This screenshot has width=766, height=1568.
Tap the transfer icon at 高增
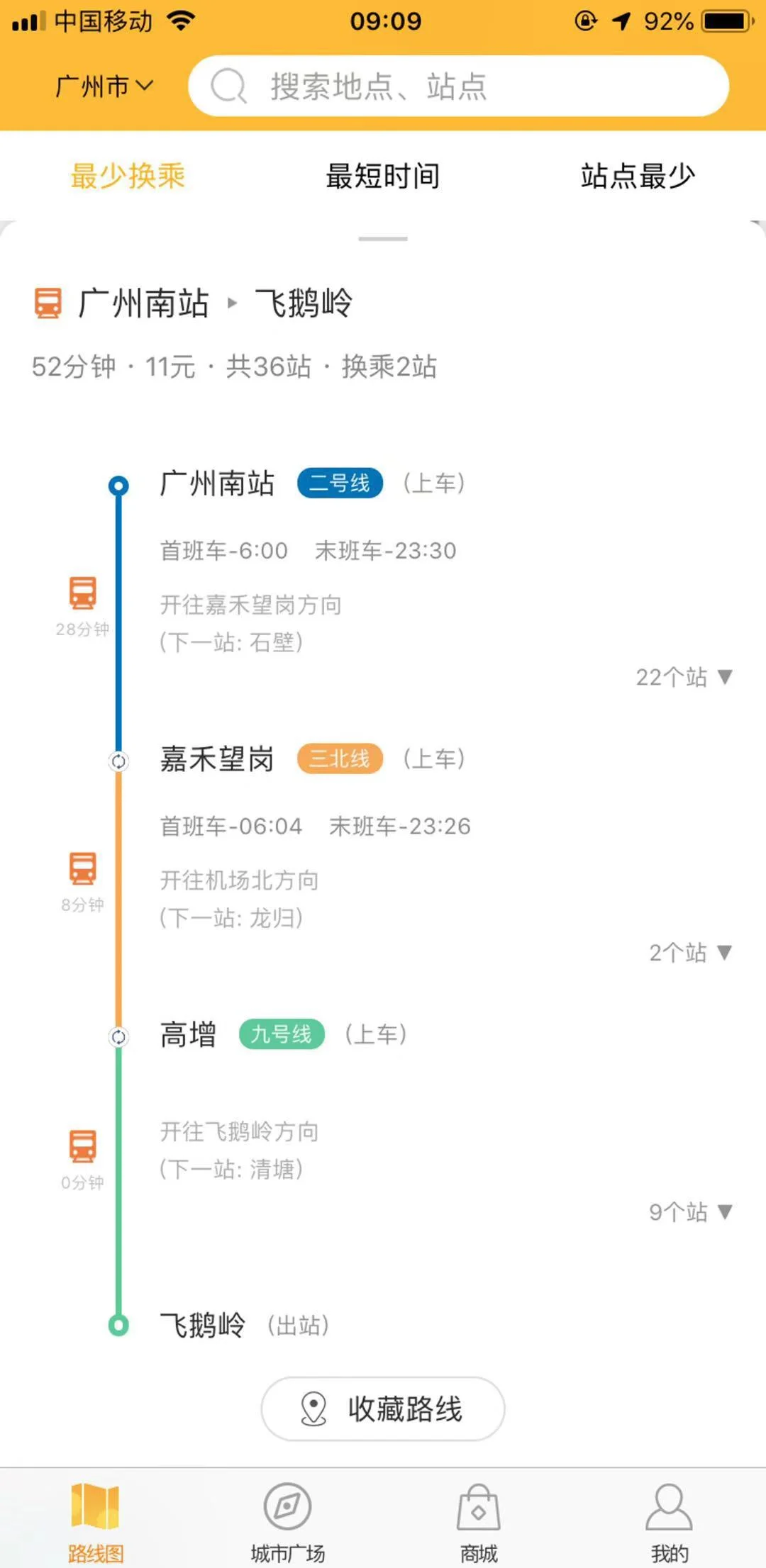(118, 1036)
